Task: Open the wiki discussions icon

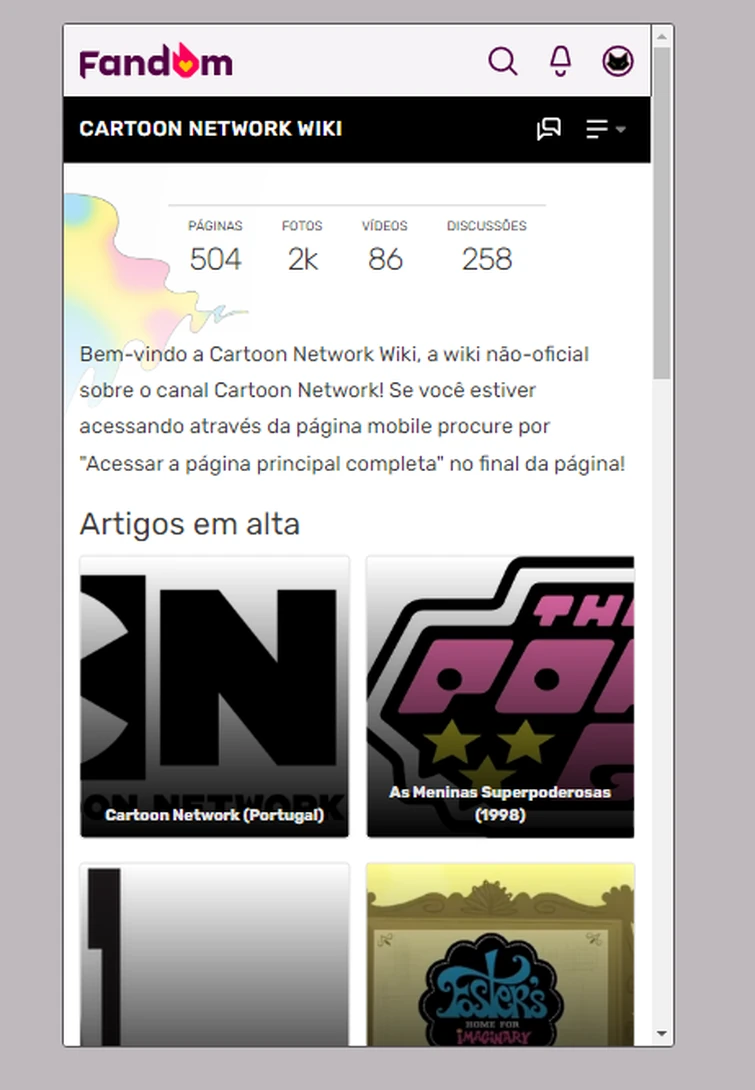Action: (549, 129)
